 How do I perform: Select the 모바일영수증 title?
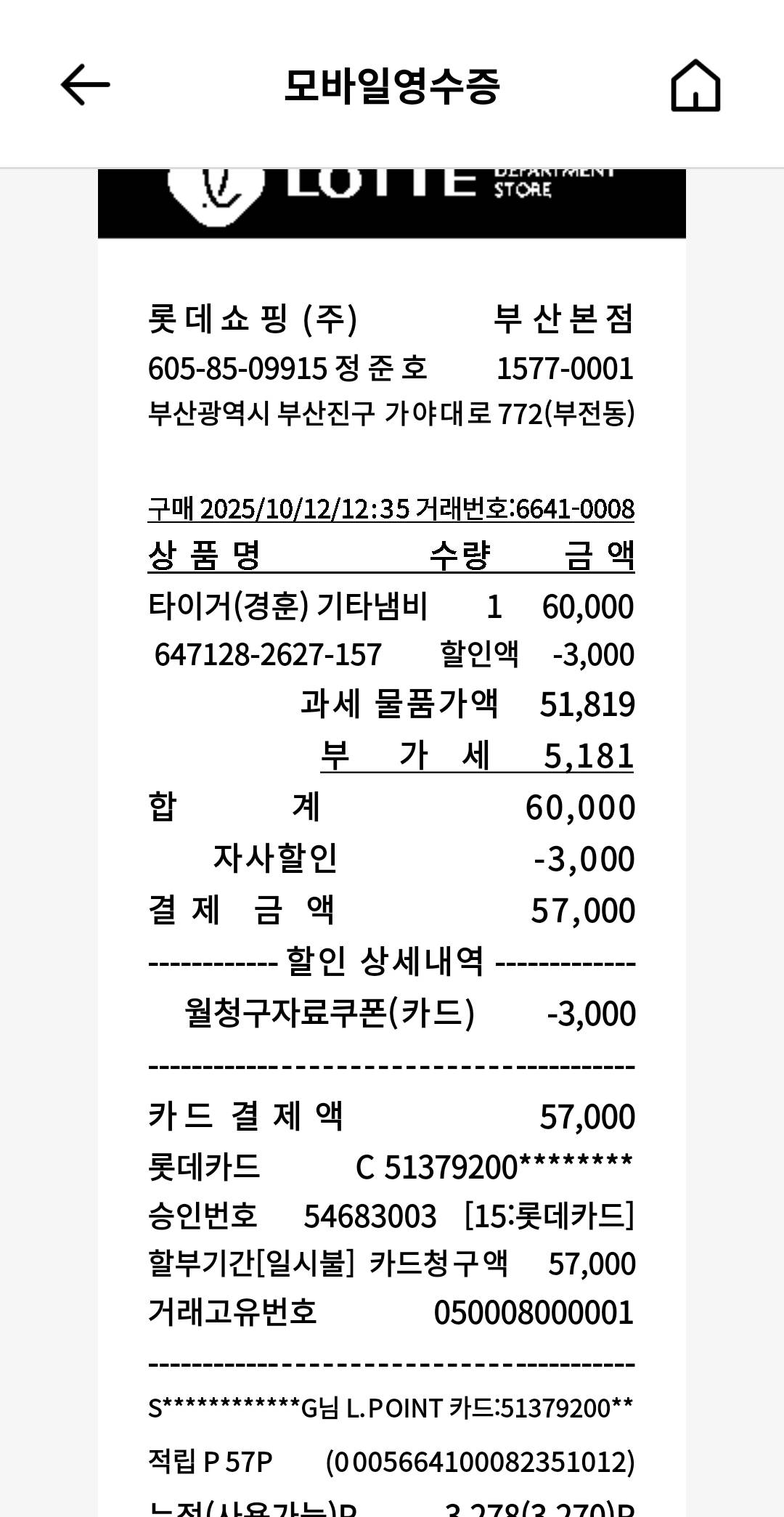(392, 85)
